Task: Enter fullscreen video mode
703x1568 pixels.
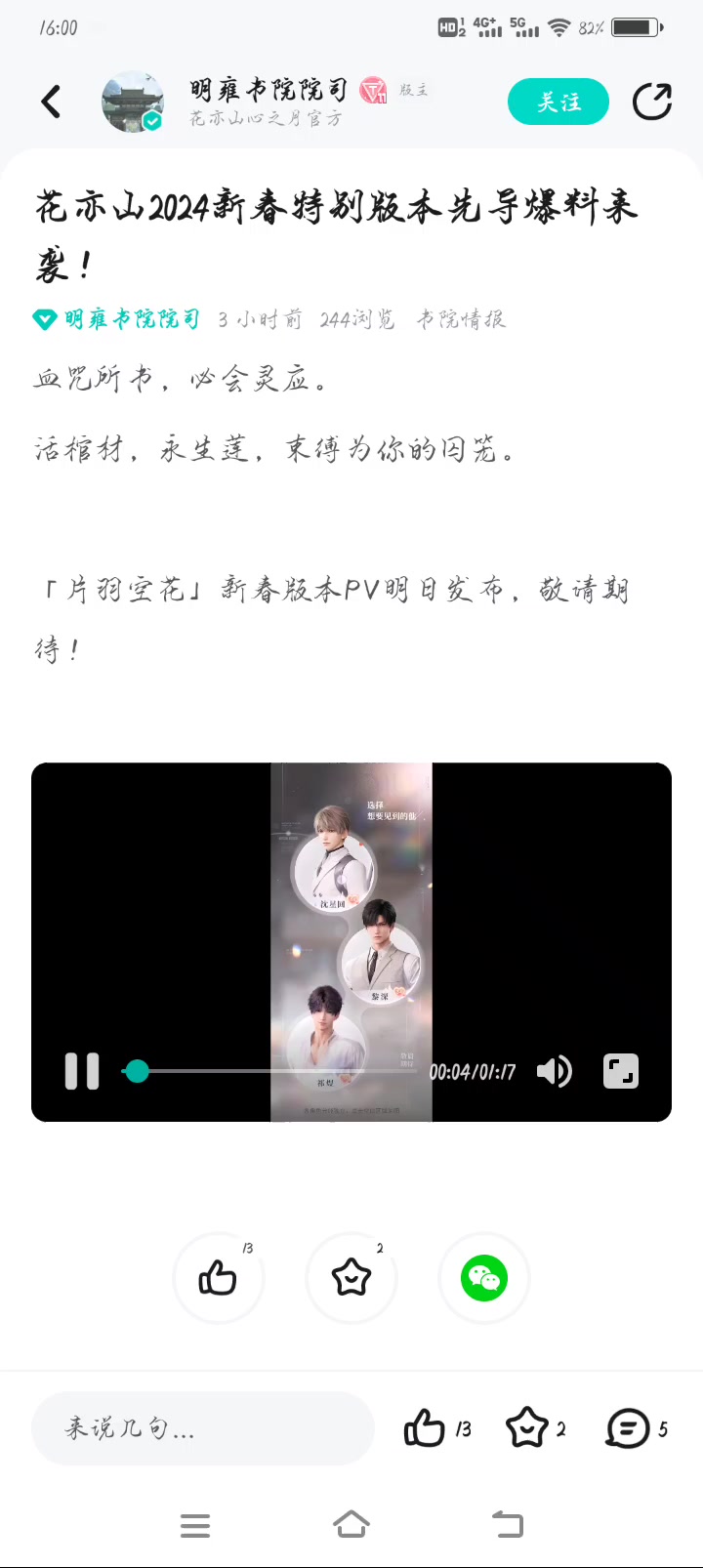Action: pos(621,1071)
